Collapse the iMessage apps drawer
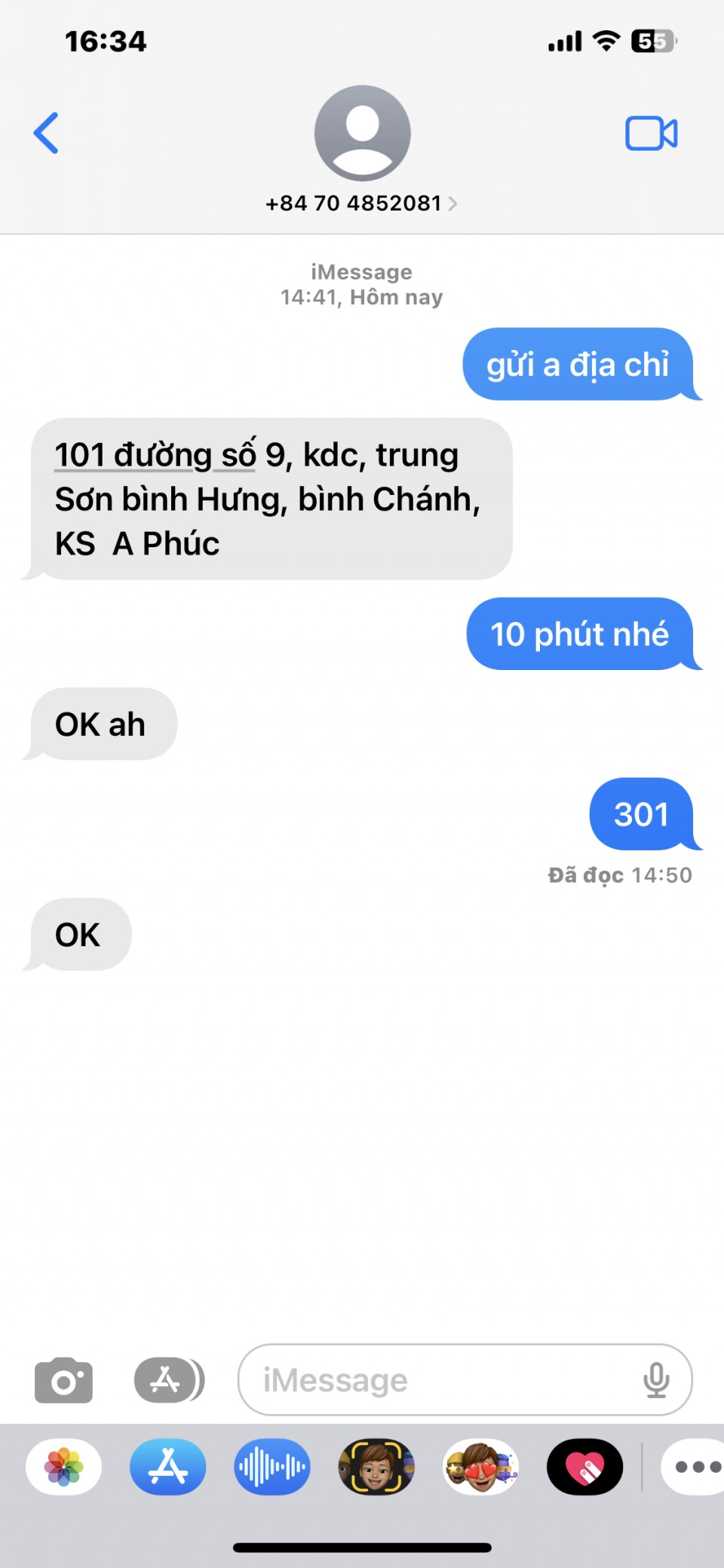 [x=169, y=1380]
